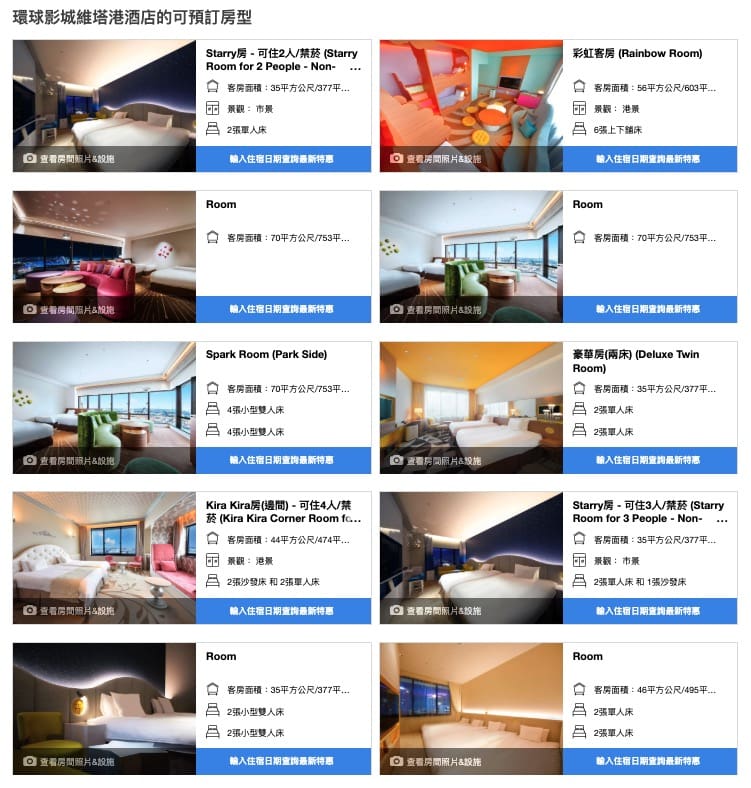Image resolution: width=751 pixels, height=788 pixels.
Task: View photos and facilities of Starry房 可住2人
Action: pos(70,159)
